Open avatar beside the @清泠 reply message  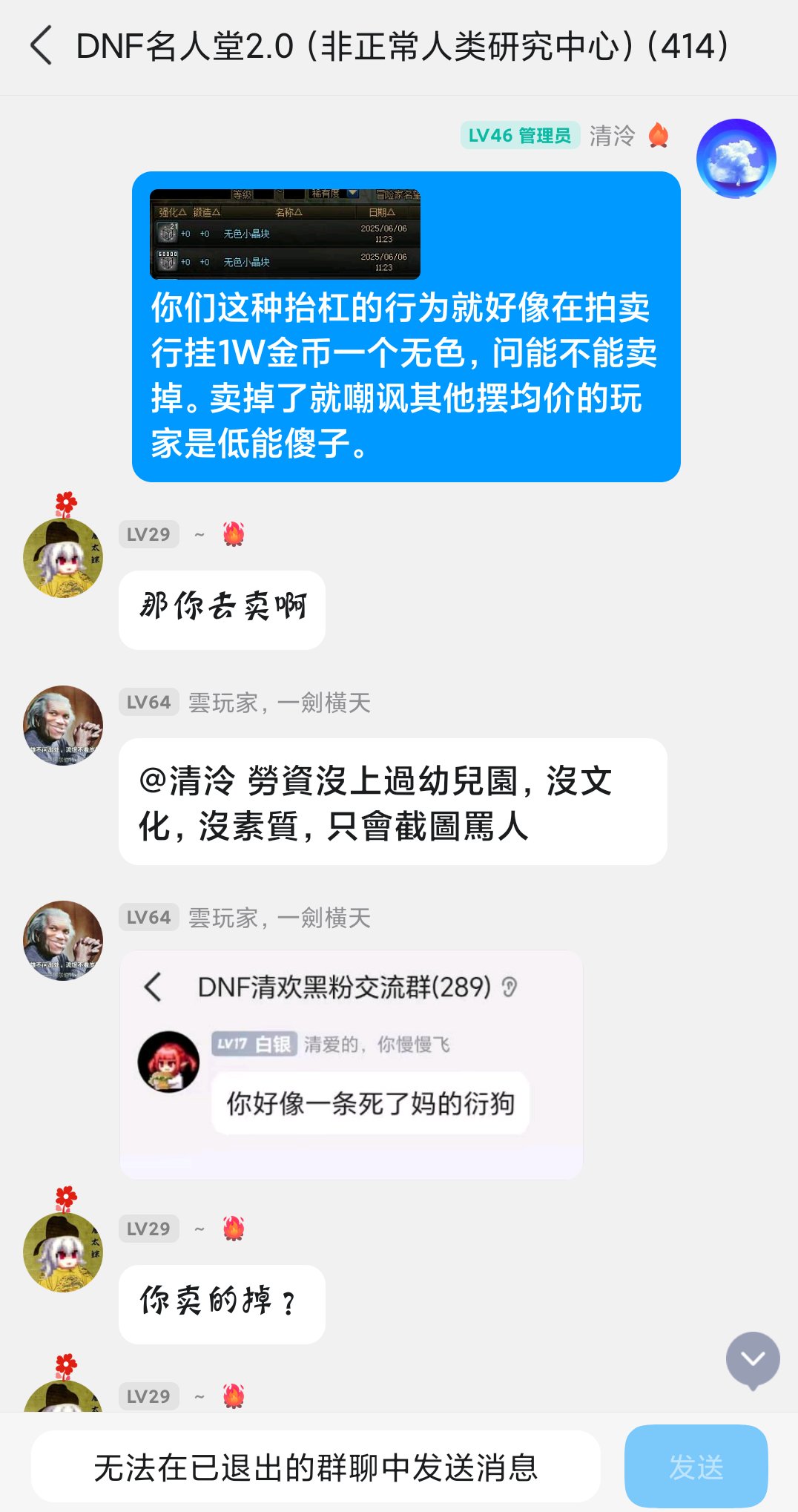pos(63,726)
